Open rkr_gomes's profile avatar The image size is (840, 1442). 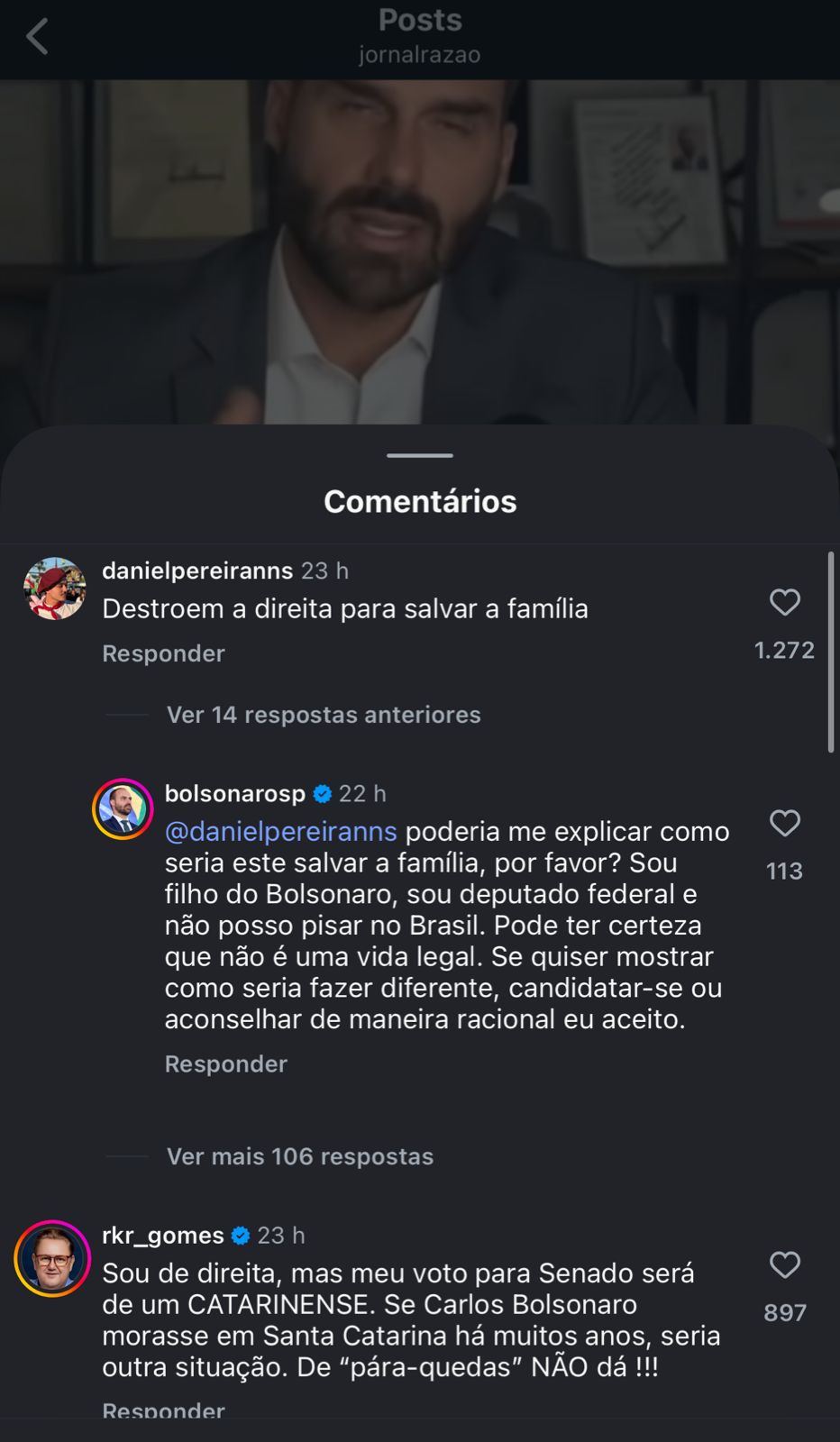(x=52, y=1258)
